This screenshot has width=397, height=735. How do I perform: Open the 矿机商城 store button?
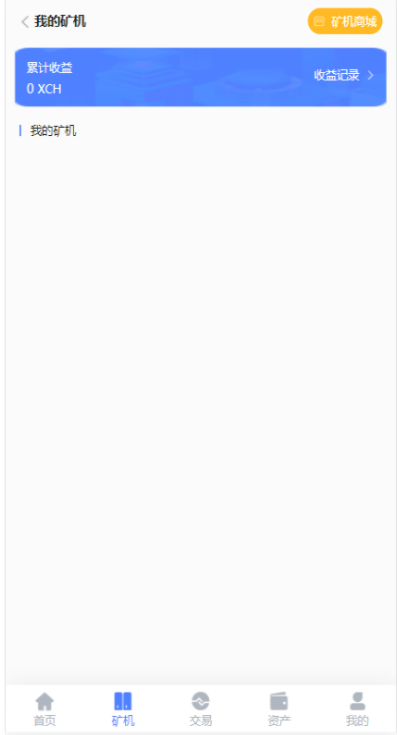click(x=345, y=21)
